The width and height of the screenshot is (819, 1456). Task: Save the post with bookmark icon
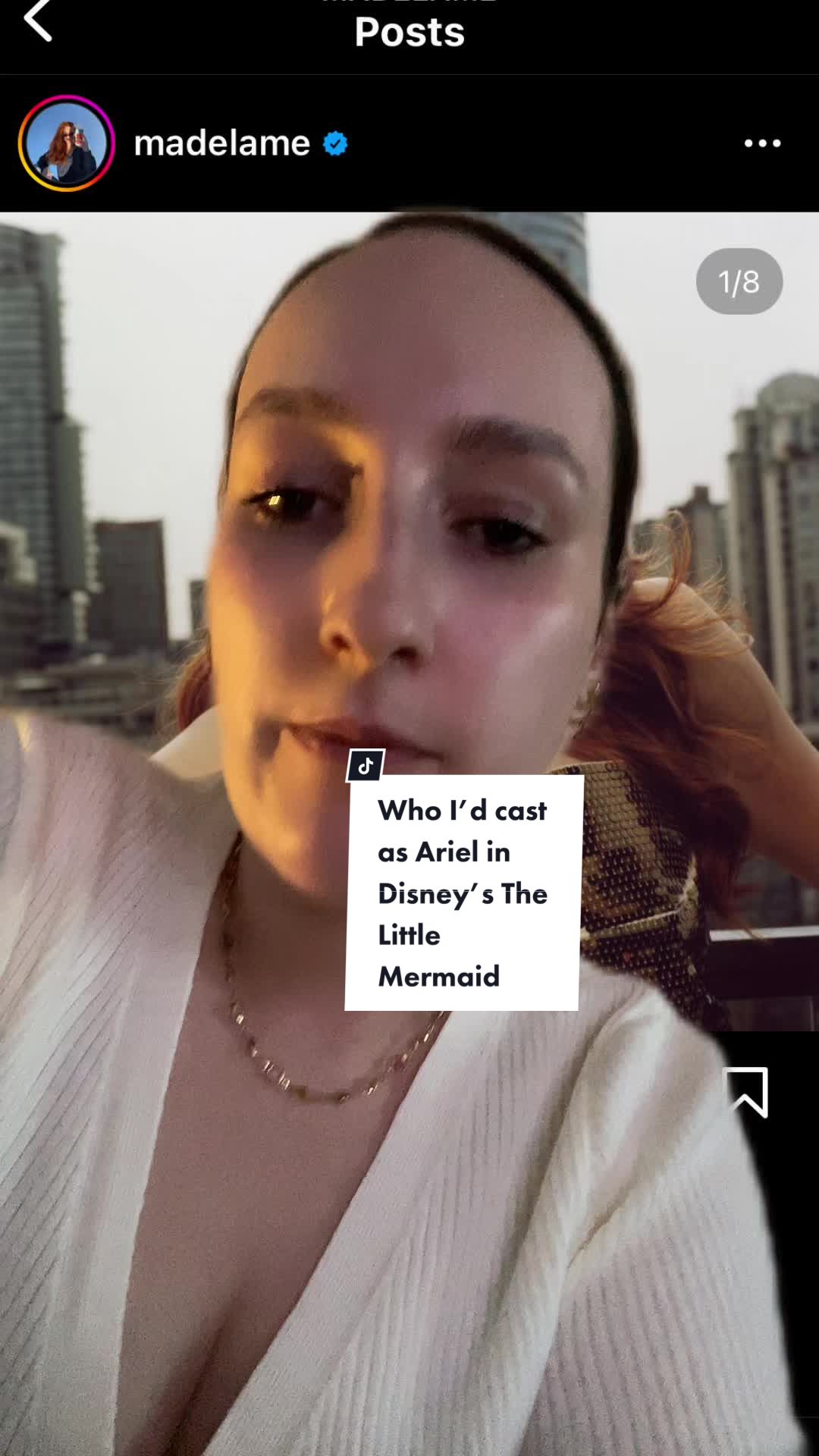(x=746, y=1093)
